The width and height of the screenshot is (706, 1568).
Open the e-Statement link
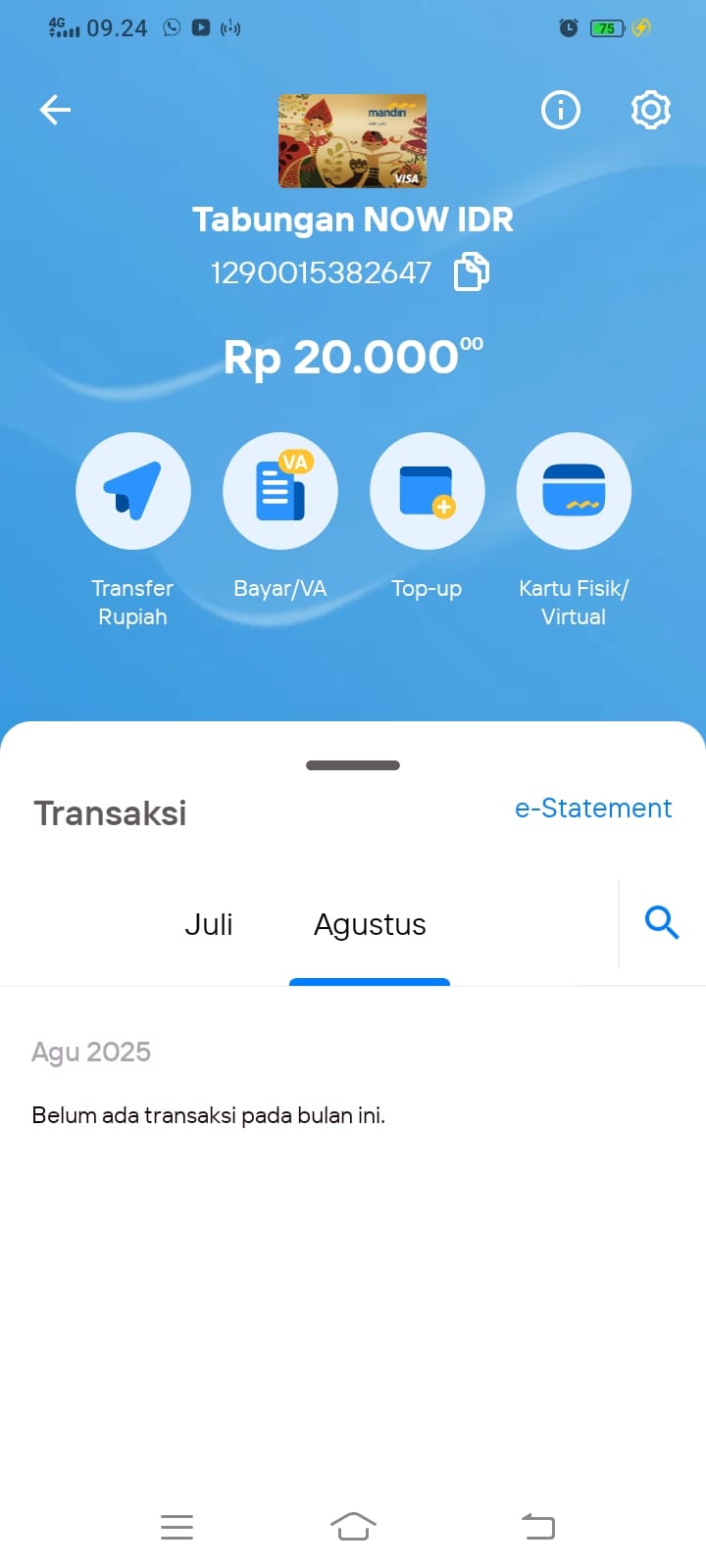tap(593, 808)
